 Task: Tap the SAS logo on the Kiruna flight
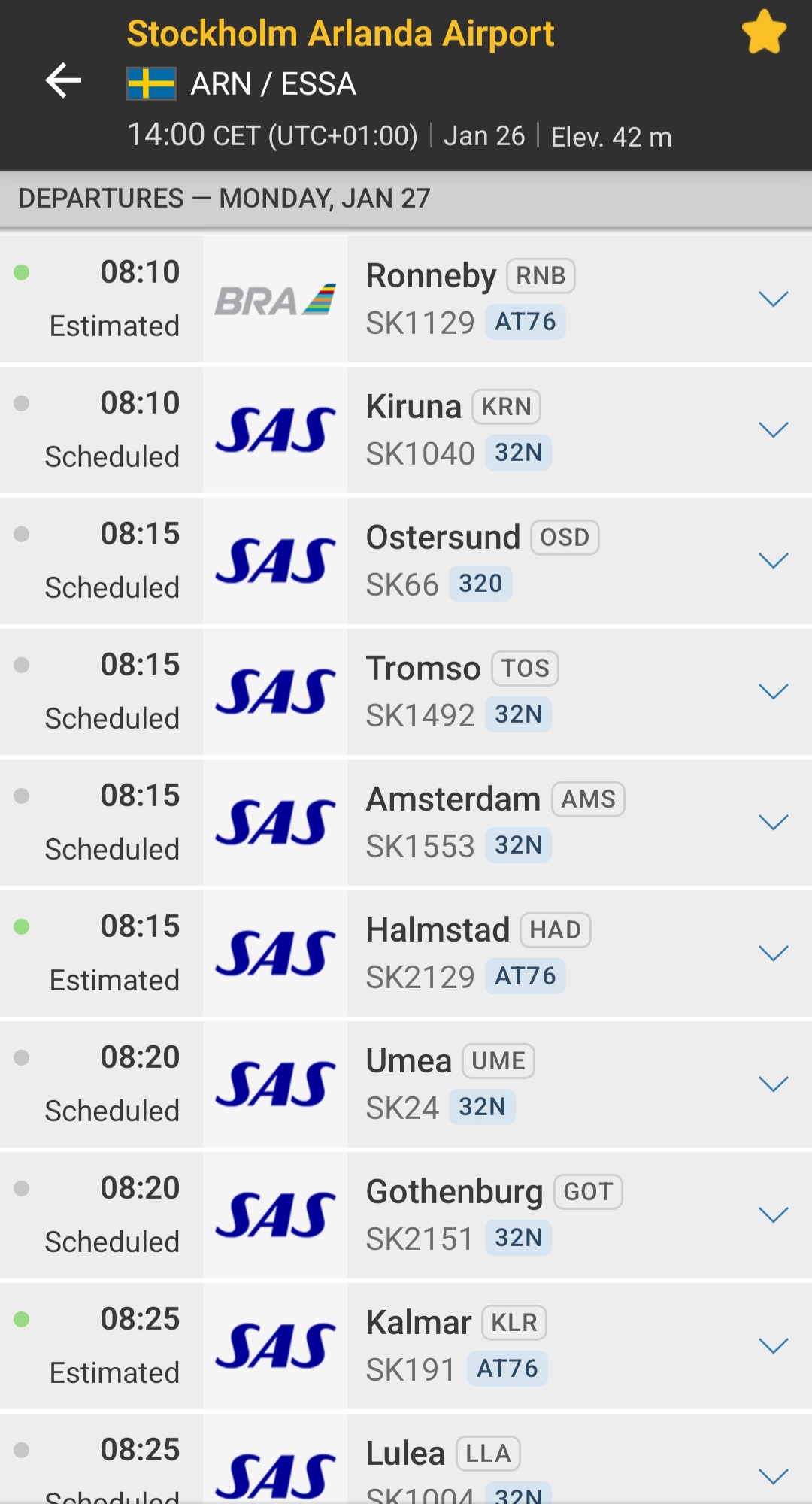275,429
